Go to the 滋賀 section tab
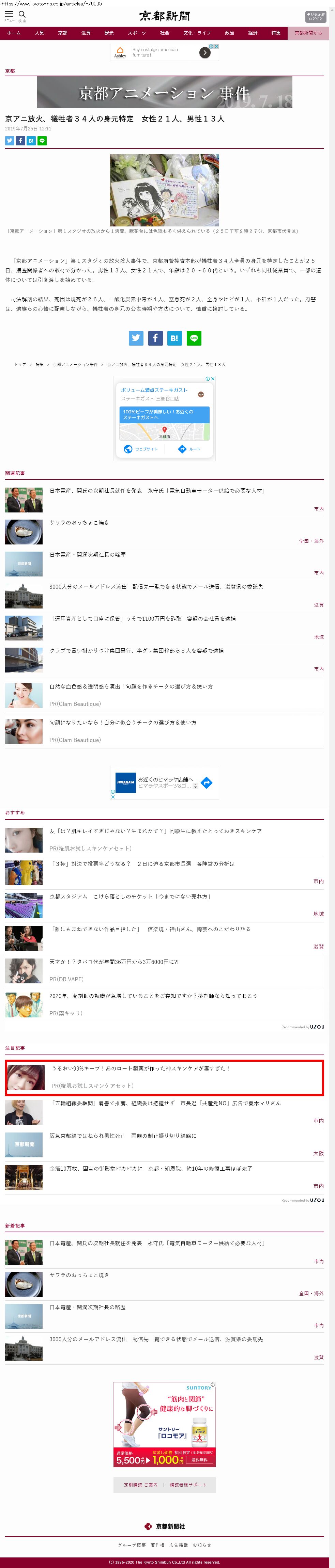335x1568 pixels. coord(85,33)
